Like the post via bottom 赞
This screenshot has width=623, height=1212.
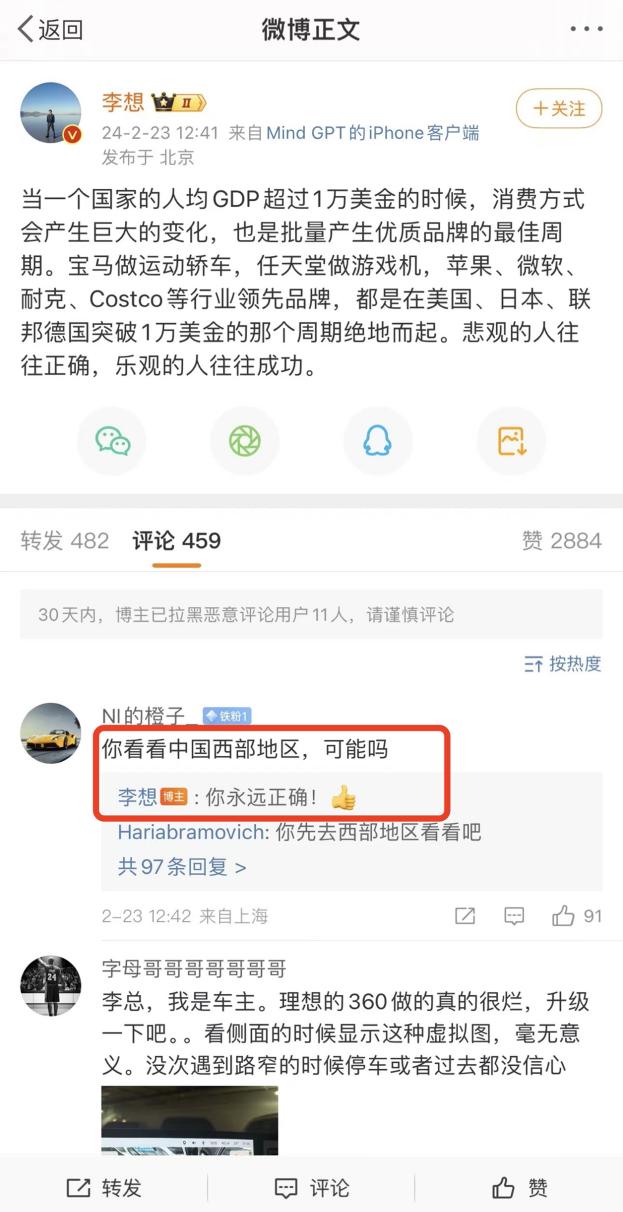coord(520,1187)
